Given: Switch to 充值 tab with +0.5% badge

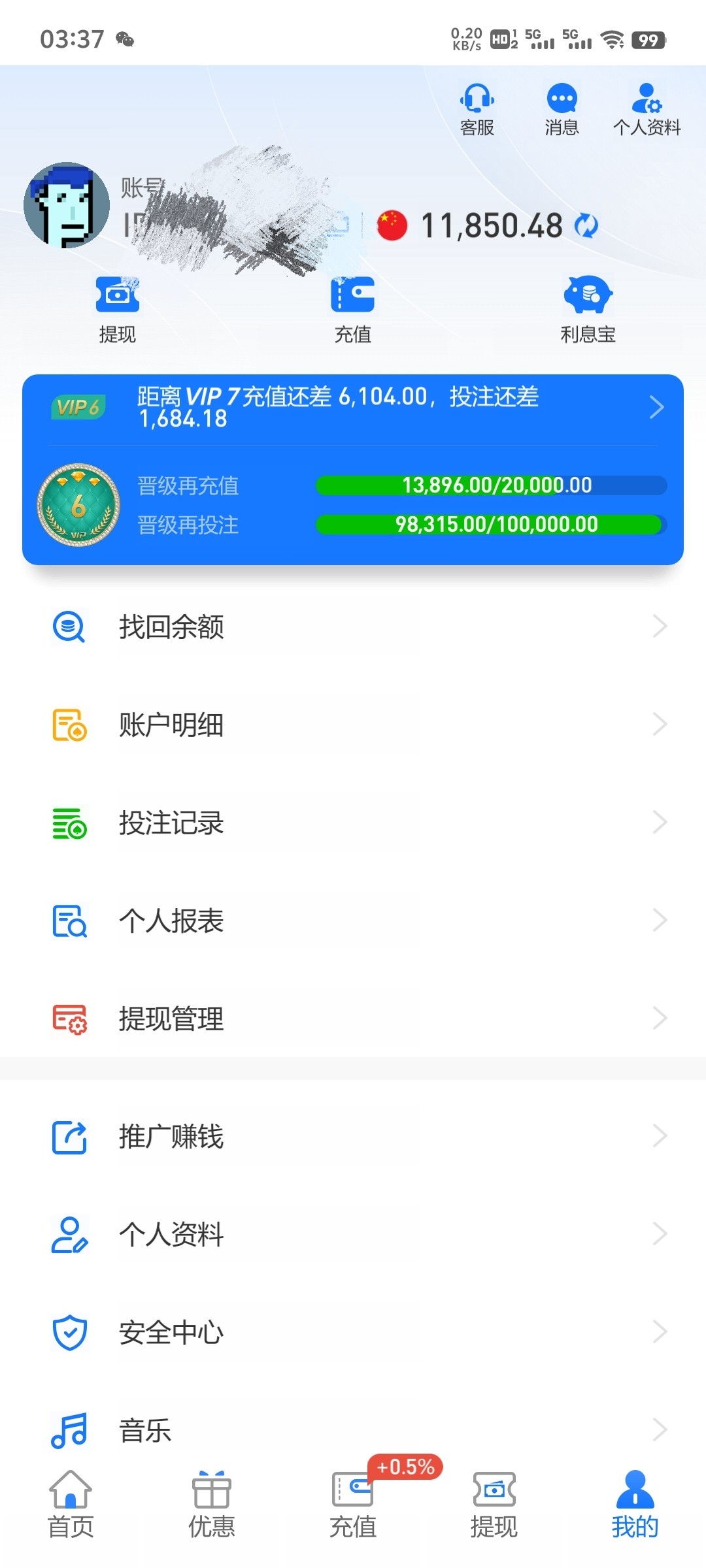Looking at the screenshot, I should point(352,1504).
